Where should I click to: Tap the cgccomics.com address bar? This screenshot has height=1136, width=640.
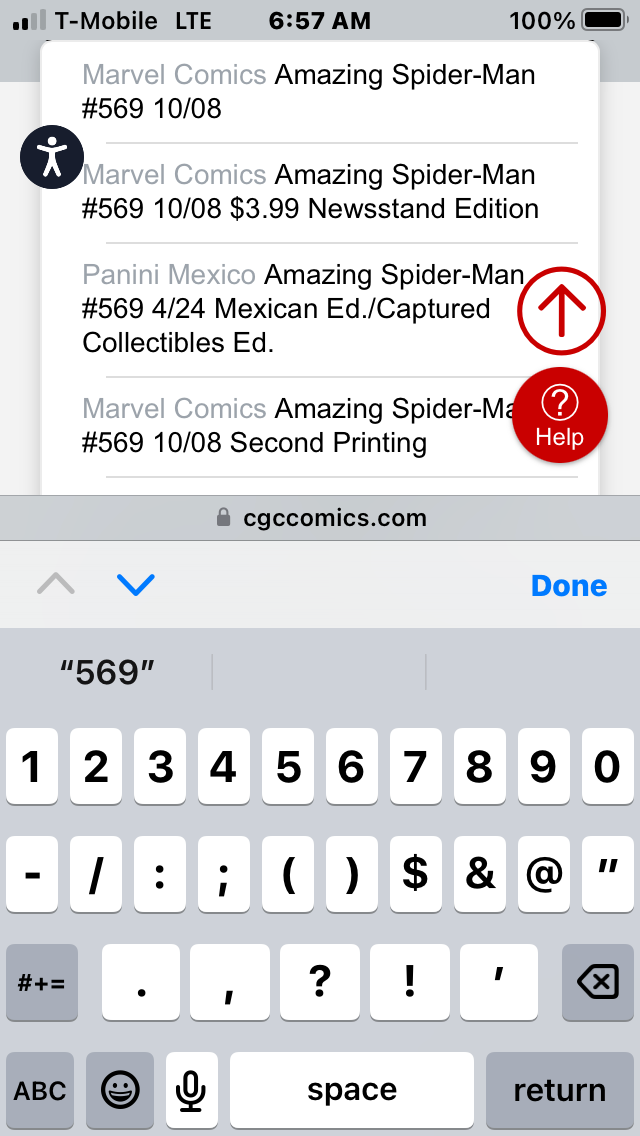[x=320, y=518]
